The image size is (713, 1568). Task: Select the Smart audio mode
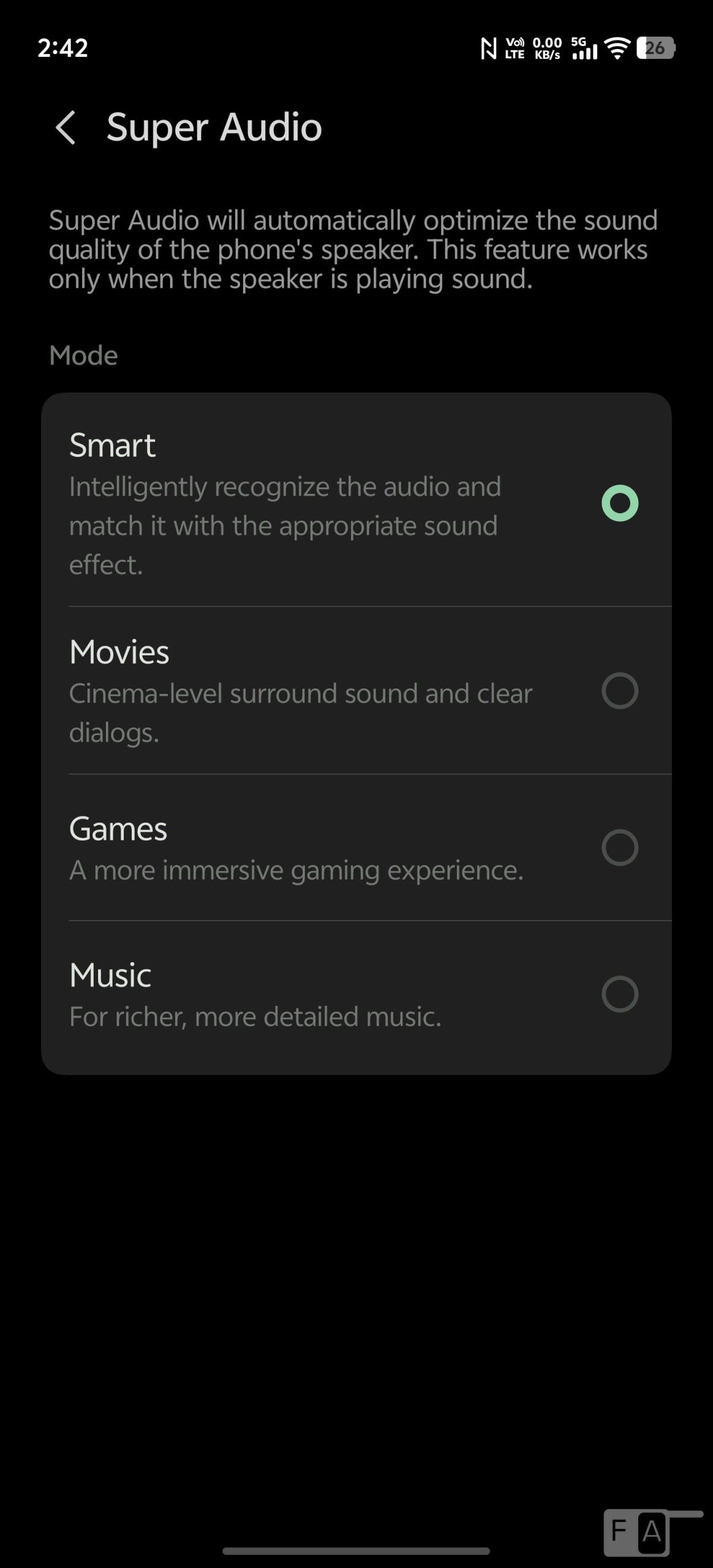coord(619,503)
